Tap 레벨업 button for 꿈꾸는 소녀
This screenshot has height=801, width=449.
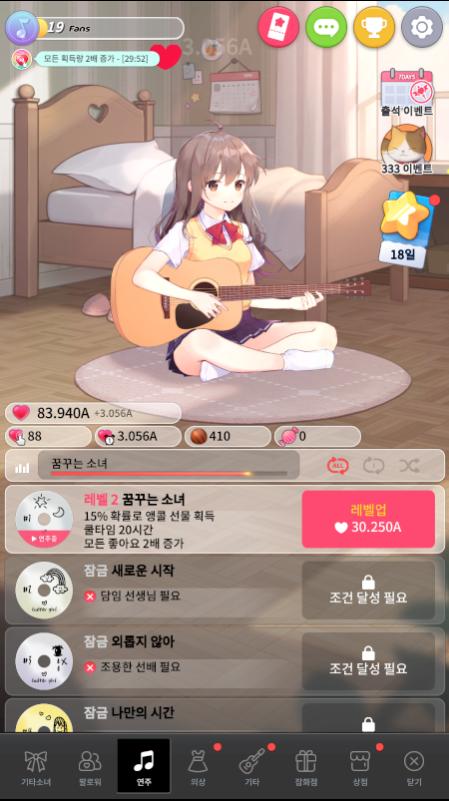click(368, 519)
